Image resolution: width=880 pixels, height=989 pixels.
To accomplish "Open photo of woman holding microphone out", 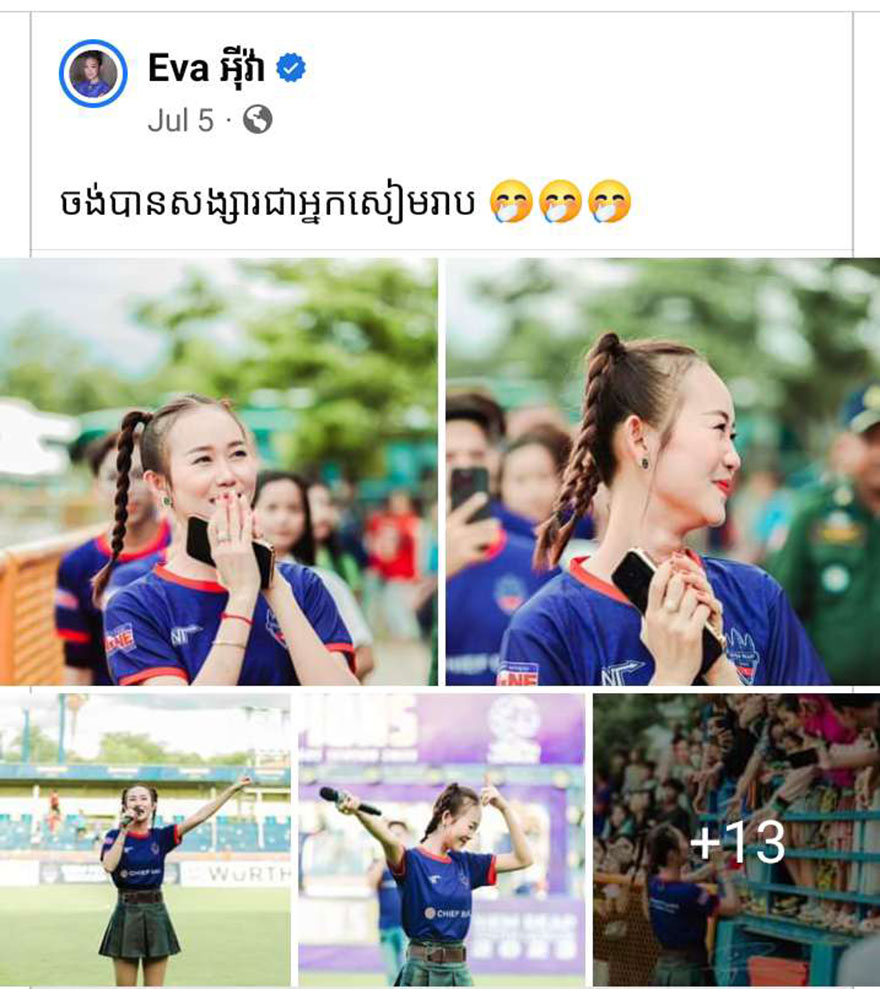I will (x=441, y=840).
